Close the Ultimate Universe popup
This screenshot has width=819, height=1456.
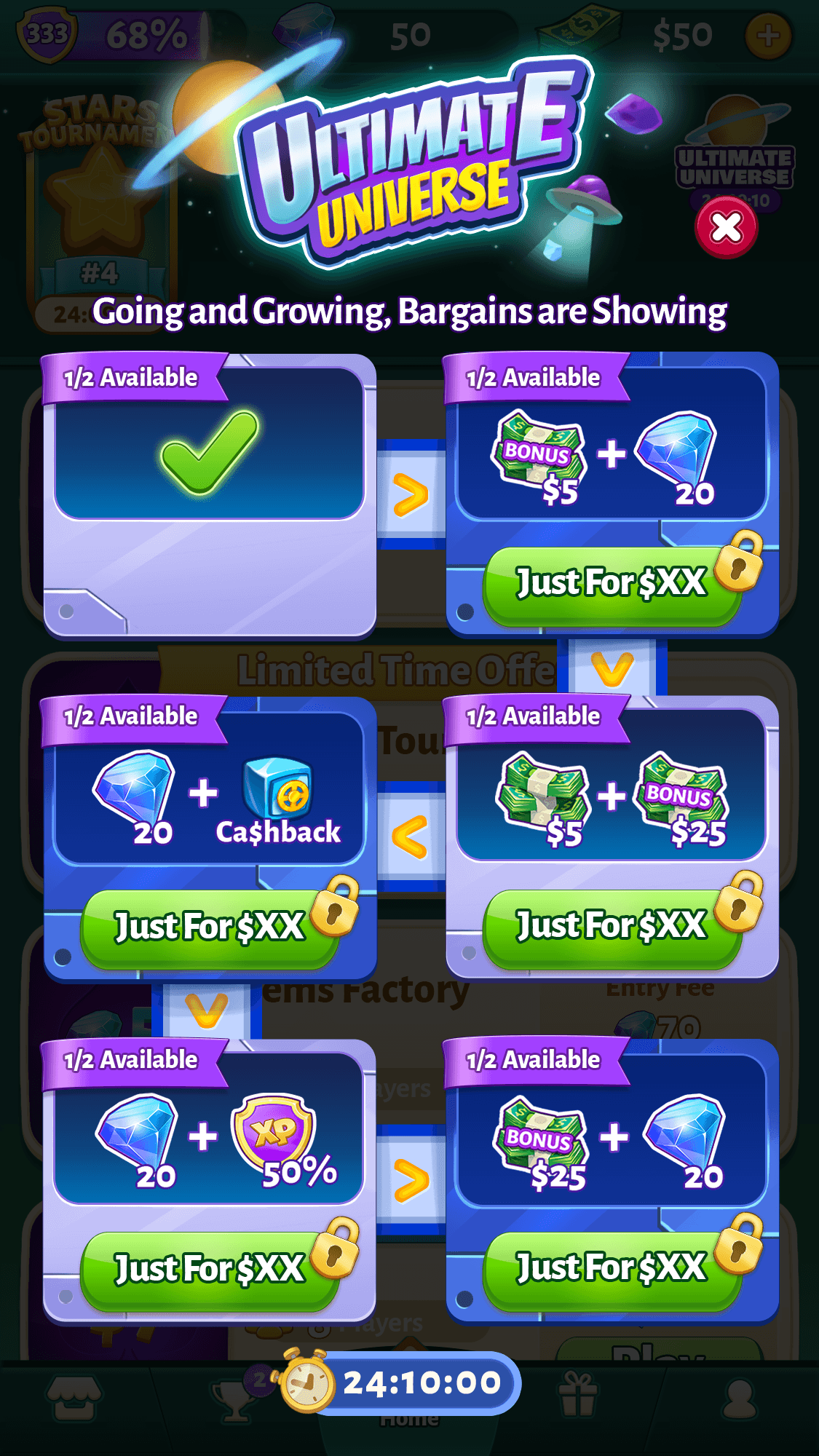click(x=726, y=228)
